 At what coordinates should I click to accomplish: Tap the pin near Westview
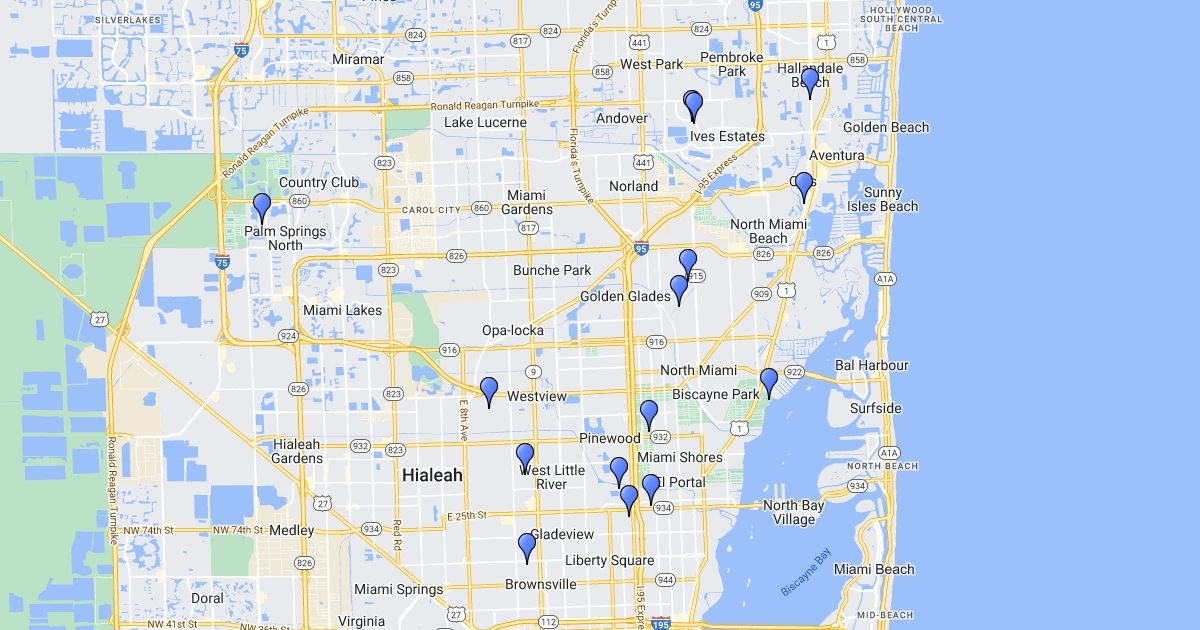pos(489,391)
